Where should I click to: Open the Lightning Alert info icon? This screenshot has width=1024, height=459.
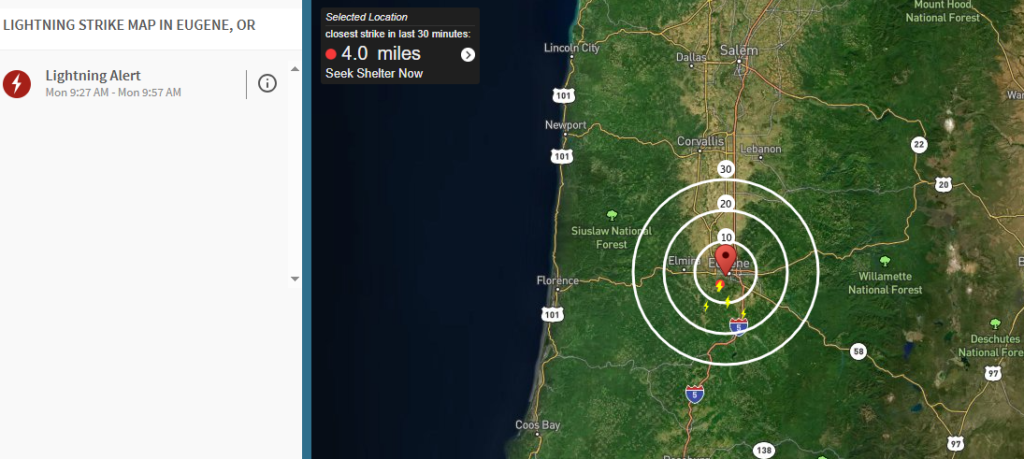pos(267,84)
